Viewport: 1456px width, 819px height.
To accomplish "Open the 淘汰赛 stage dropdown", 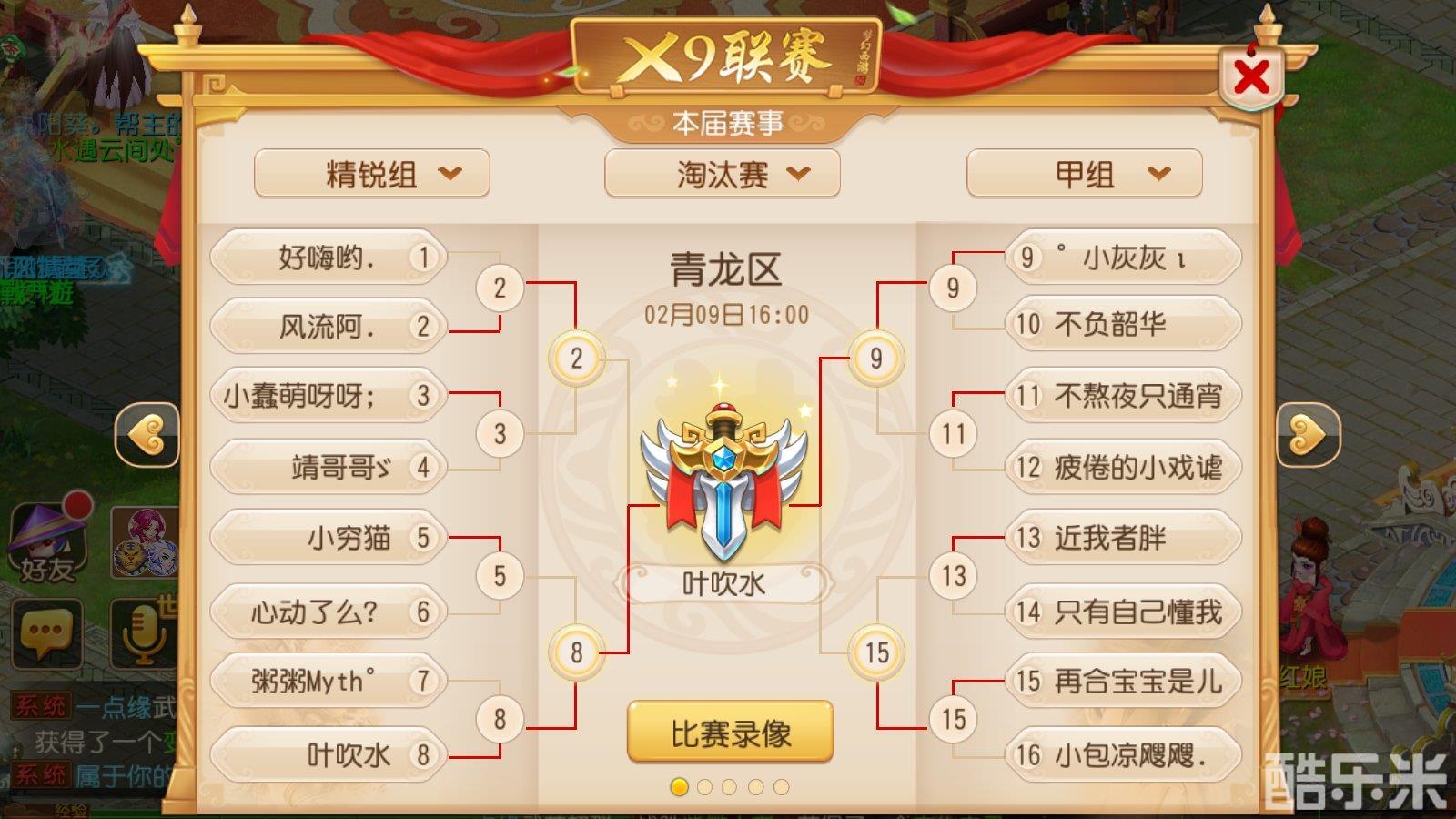I will point(723,174).
